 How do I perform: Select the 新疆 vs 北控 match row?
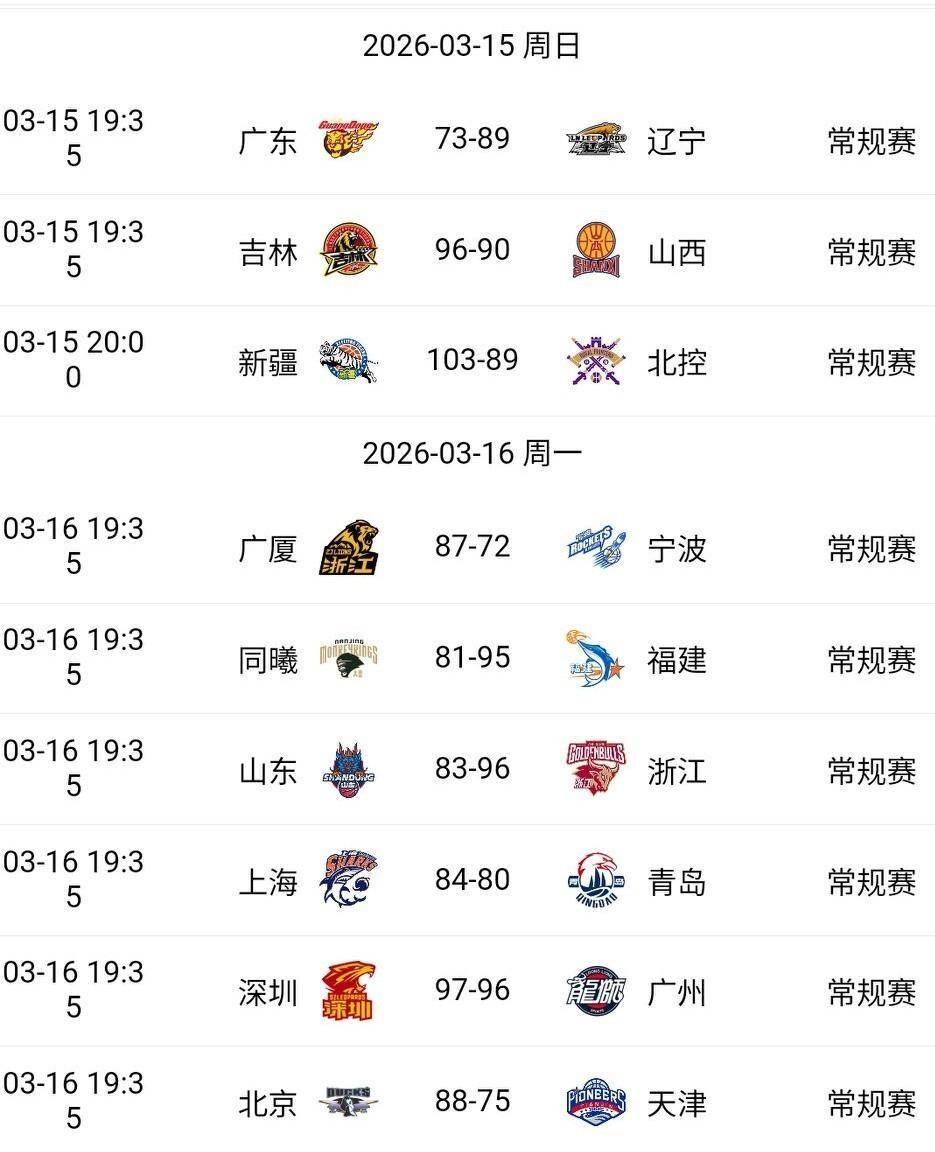click(472, 360)
